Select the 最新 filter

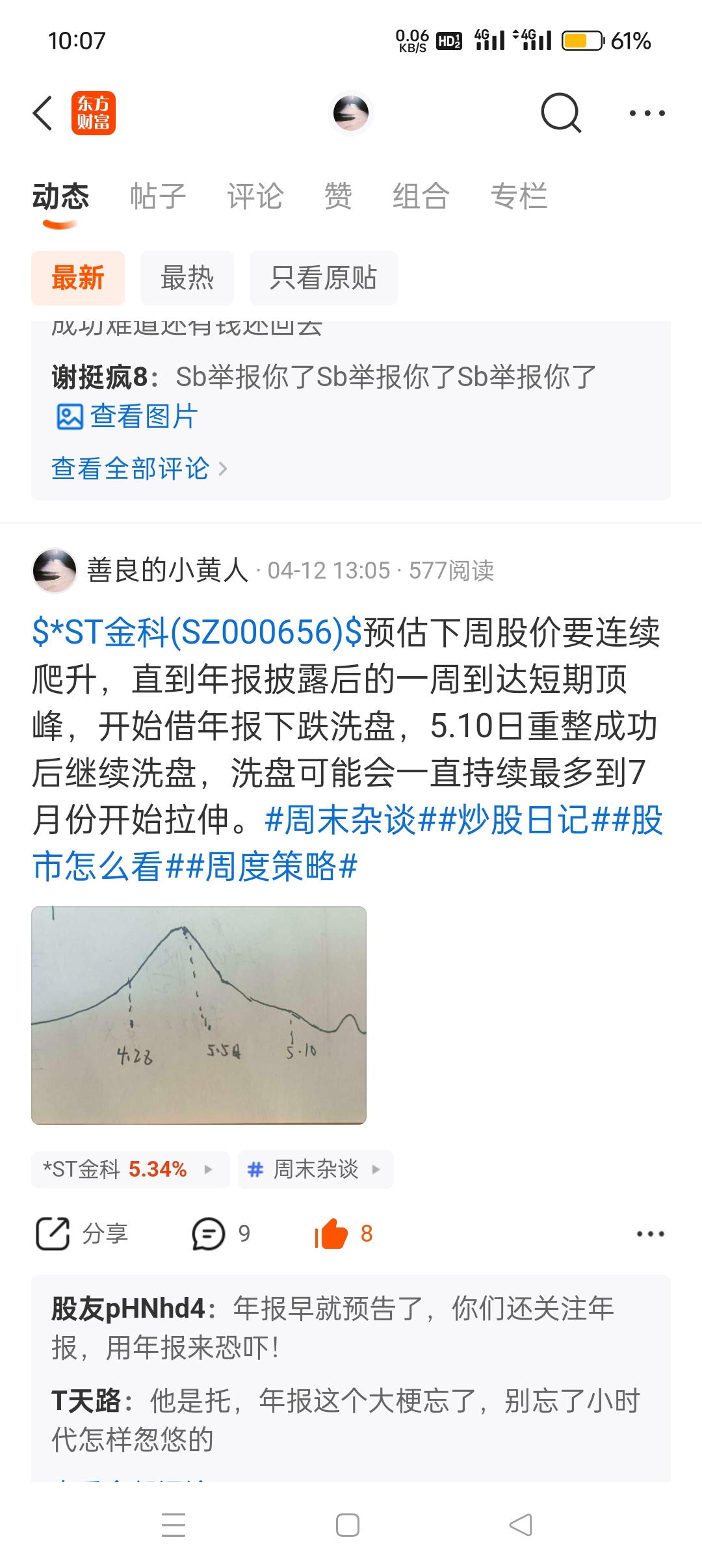click(77, 278)
